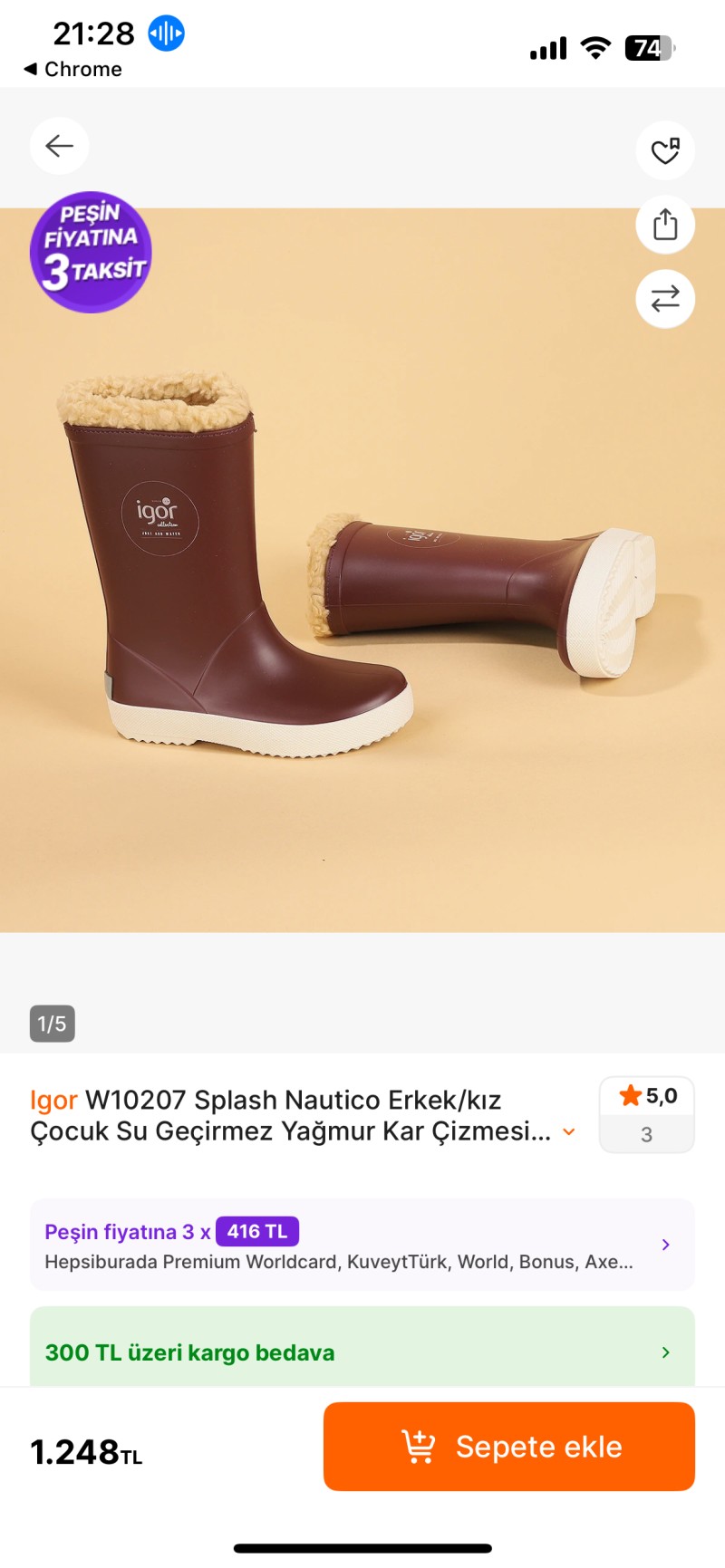725x1568 pixels.
Task: Open the product compare icon
Action: click(665, 299)
